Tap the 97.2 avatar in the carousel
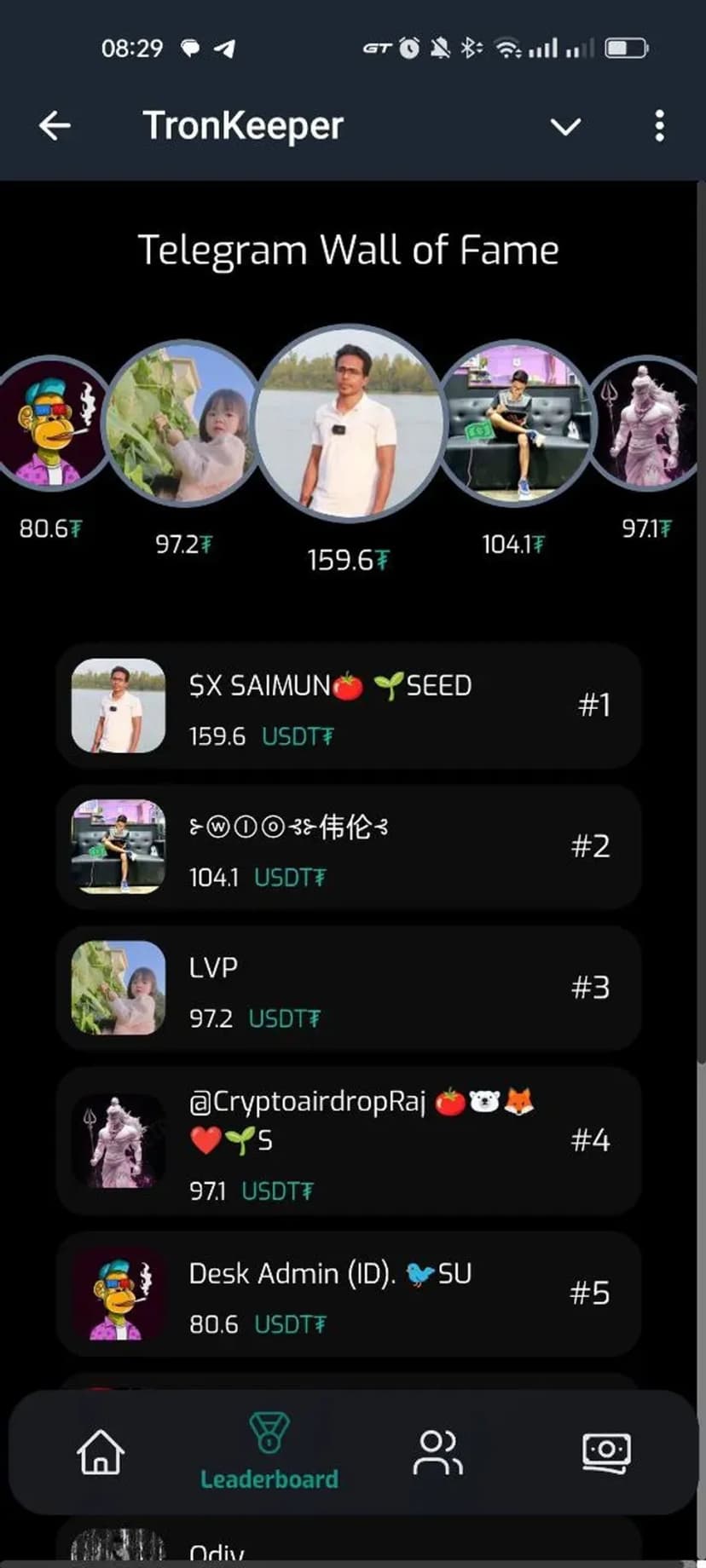The image size is (706, 1568). coord(183,422)
